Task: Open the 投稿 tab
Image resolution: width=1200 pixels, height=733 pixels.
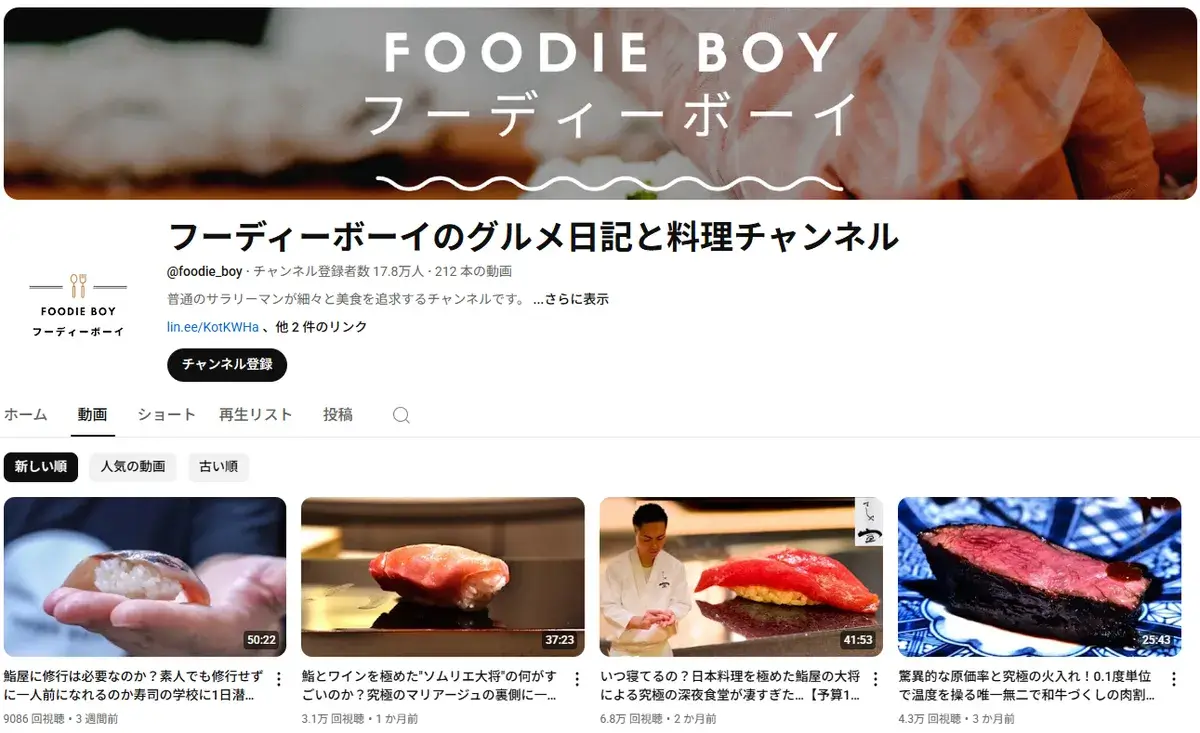Action: coord(338,414)
